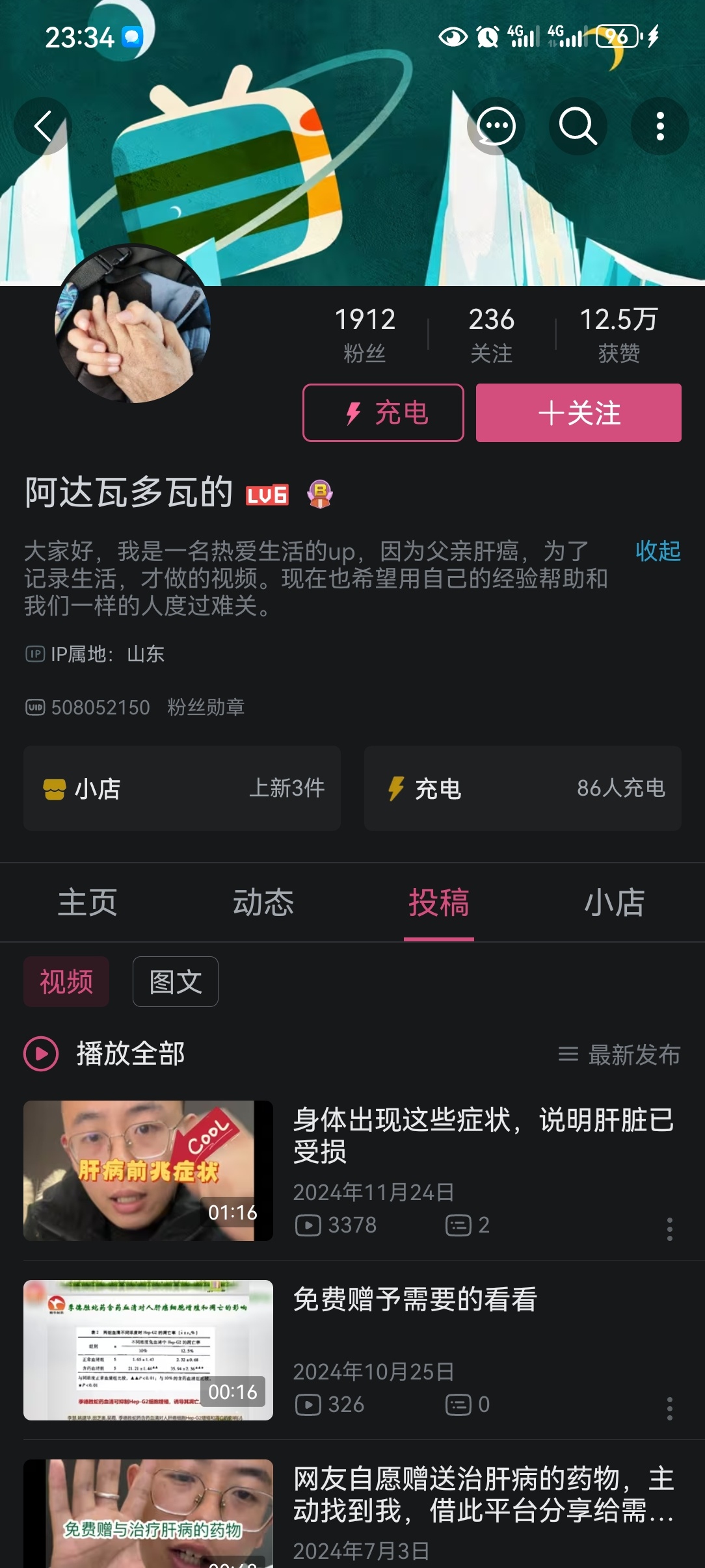
Task: Open the 充电 card showing 86人充电
Action: click(522, 789)
